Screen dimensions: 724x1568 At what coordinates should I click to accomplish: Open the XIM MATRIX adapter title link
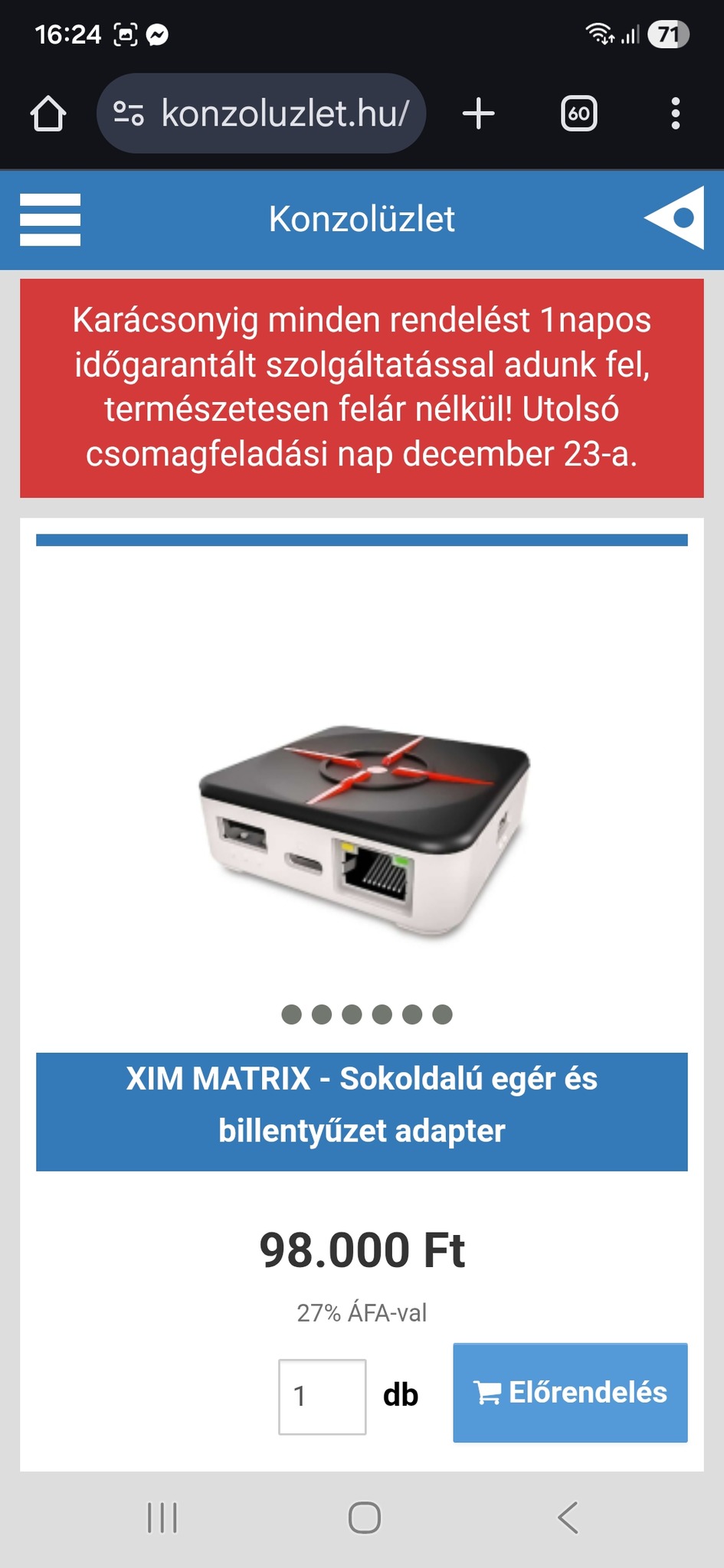pos(362,1105)
